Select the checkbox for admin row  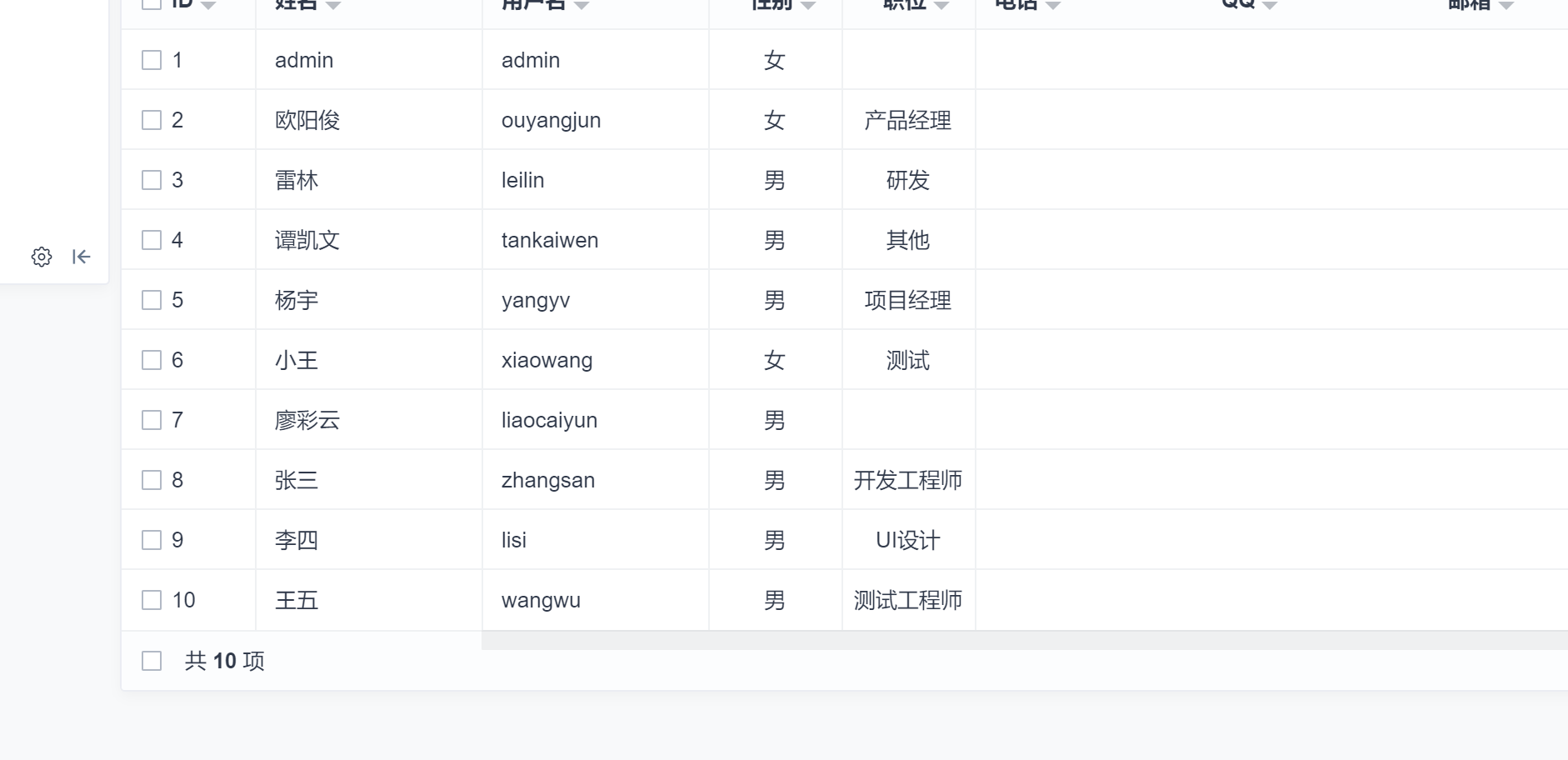coord(152,60)
